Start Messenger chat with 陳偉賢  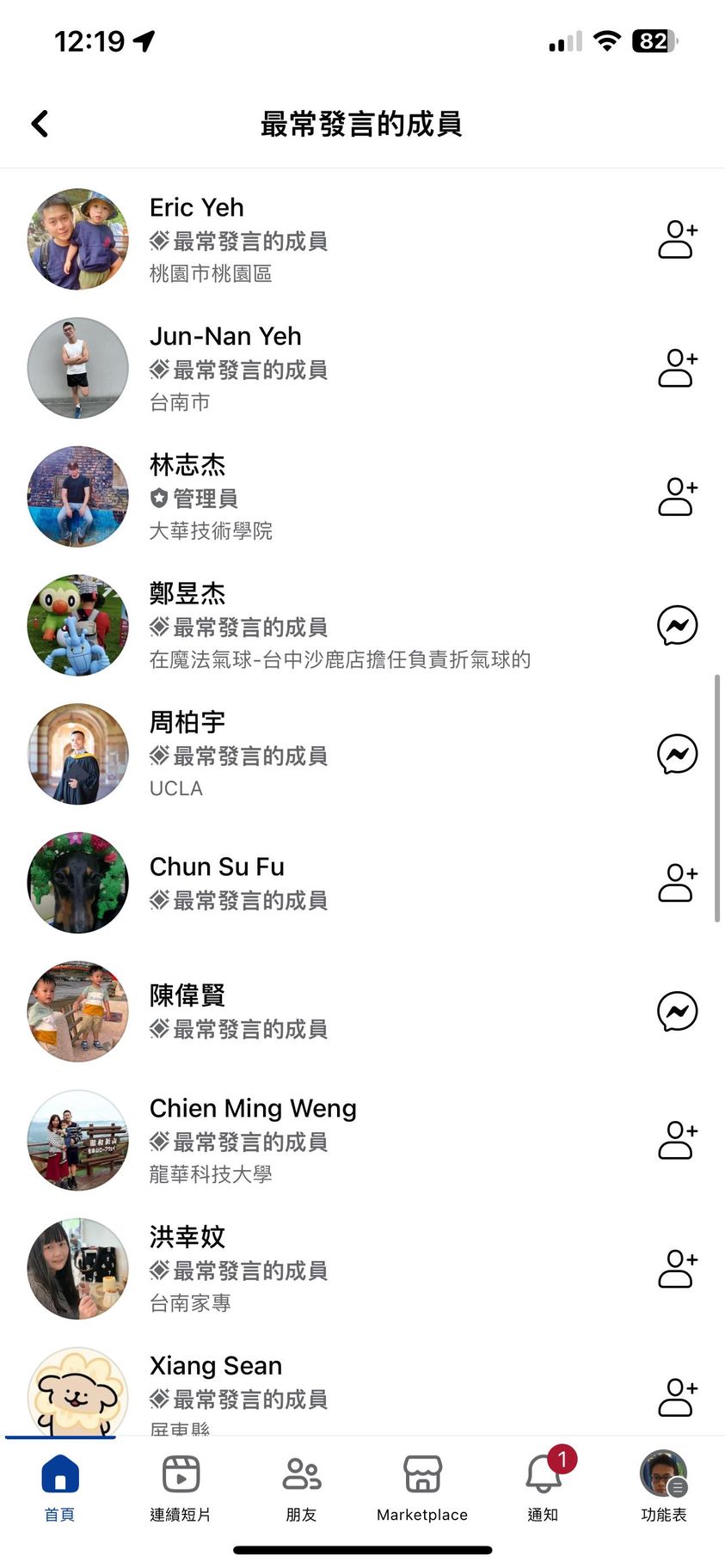point(677,1012)
